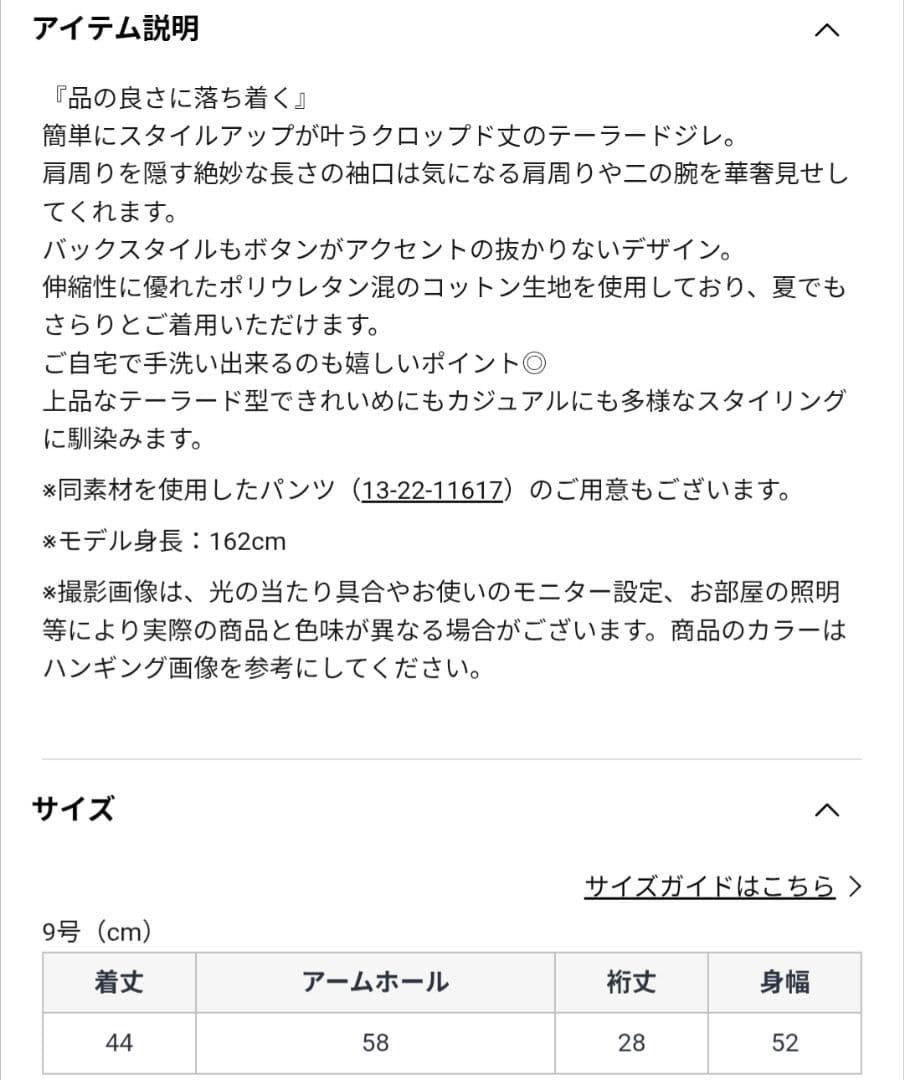Select the 着丈 table header
The width and height of the screenshot is (904, 1080).
pos(118,982)
